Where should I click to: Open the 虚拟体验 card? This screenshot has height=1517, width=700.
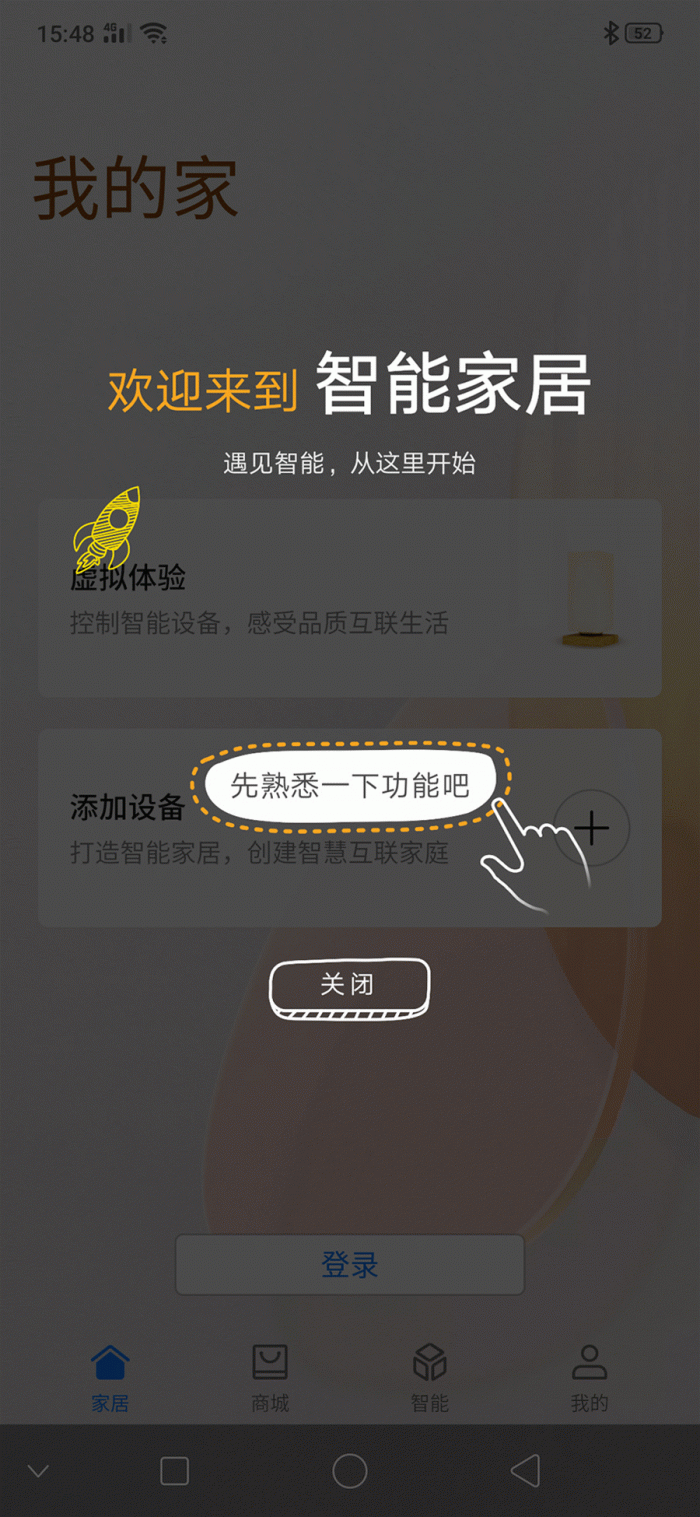click(348, 597)
